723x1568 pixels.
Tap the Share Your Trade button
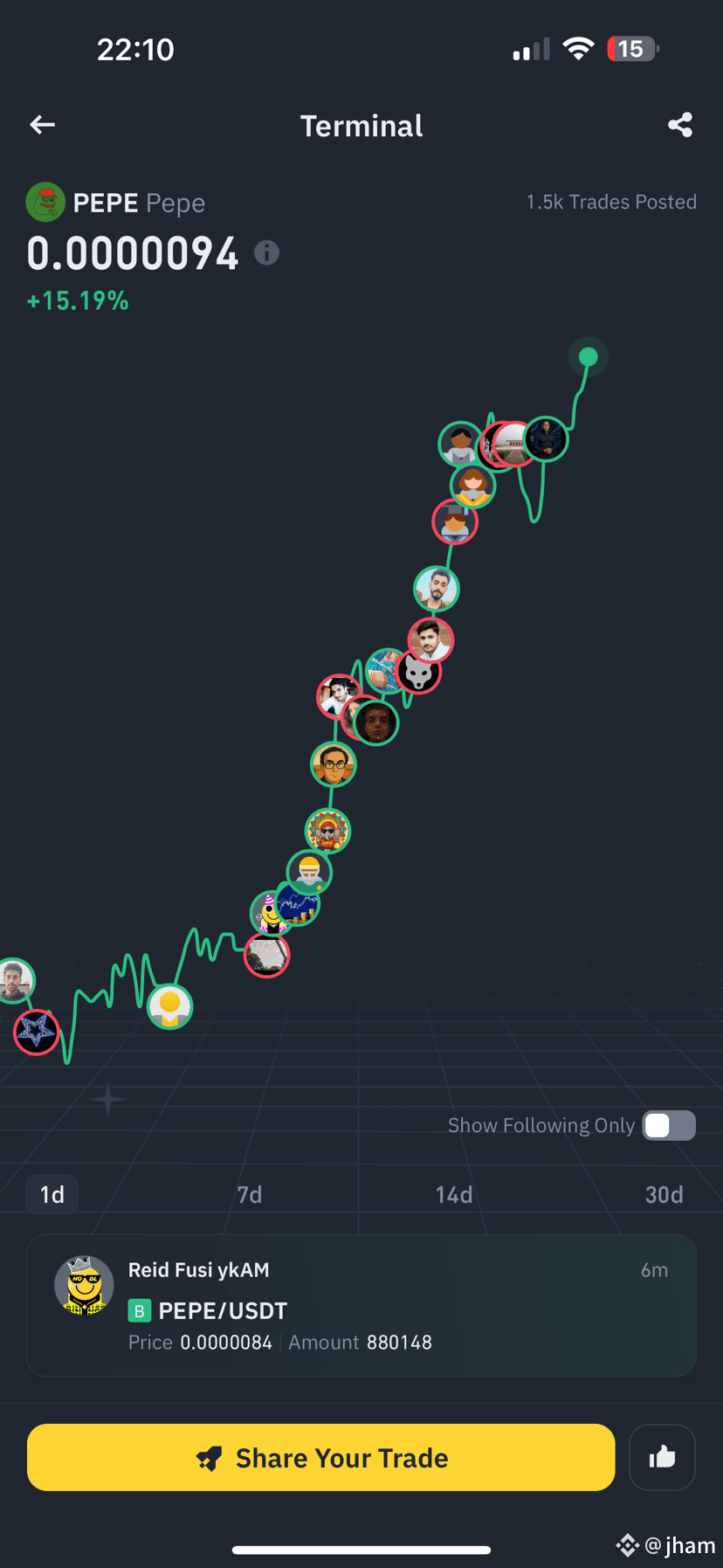click(x=320, y=1457)
